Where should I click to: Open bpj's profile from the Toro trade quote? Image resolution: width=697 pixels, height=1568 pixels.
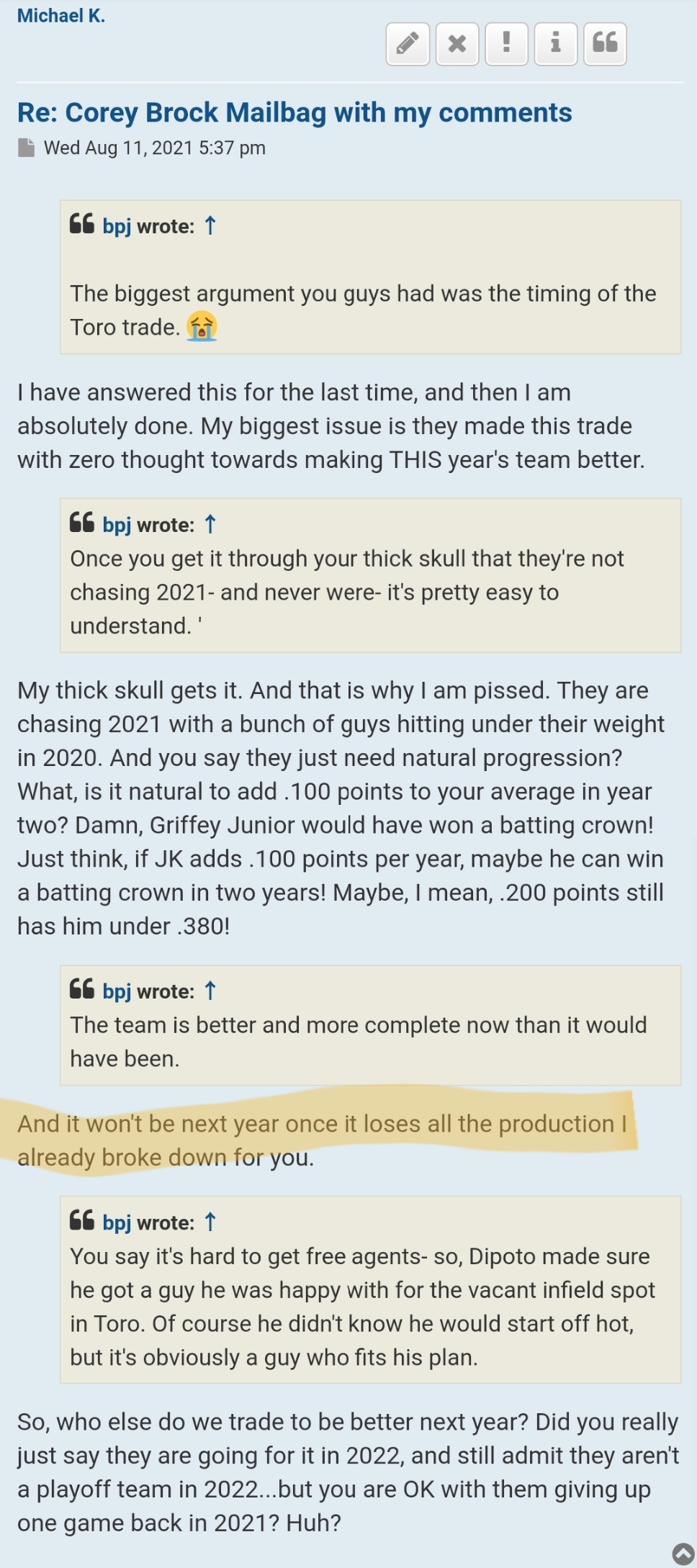(117, 227)
